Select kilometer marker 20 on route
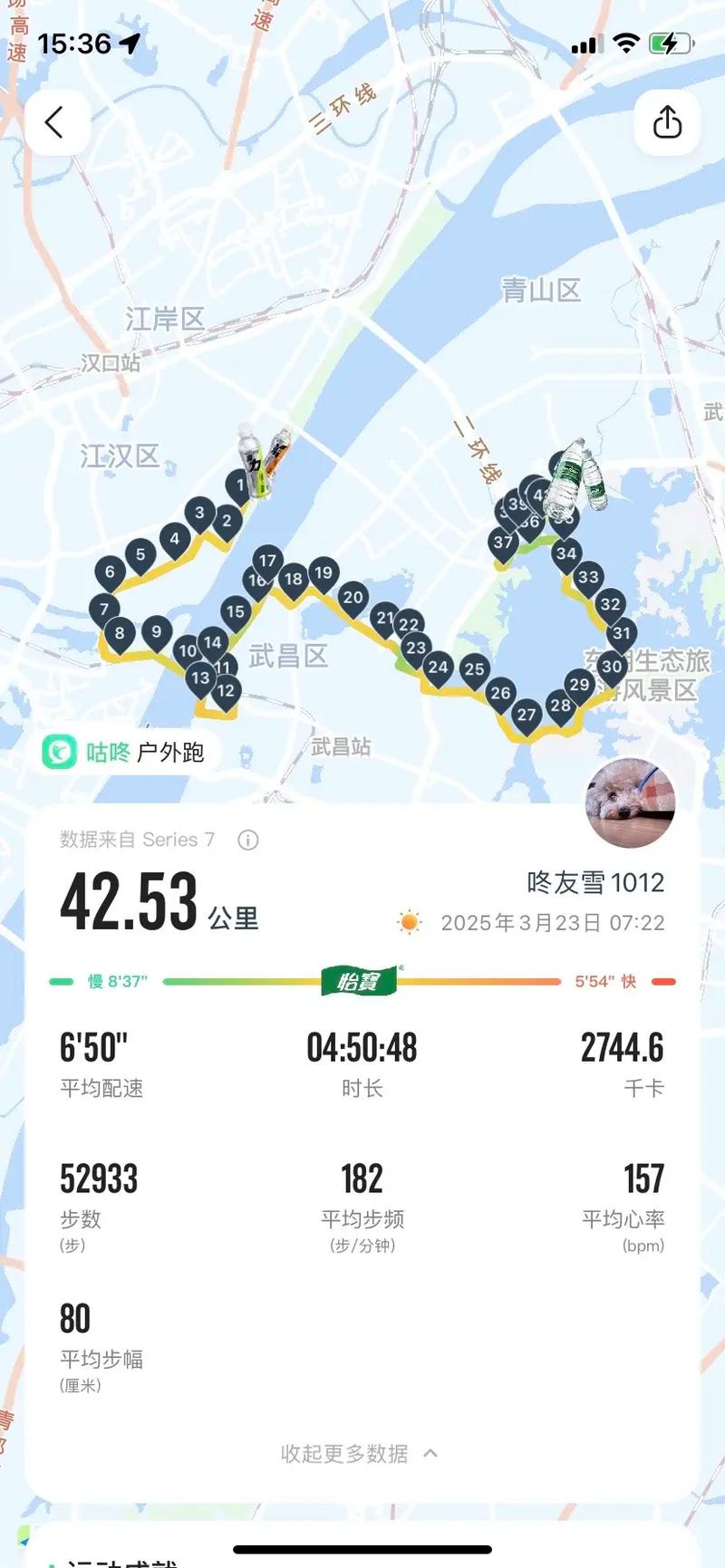Image resolution: width=725 pixels, height=1568 pixels. tap(353, 598)
